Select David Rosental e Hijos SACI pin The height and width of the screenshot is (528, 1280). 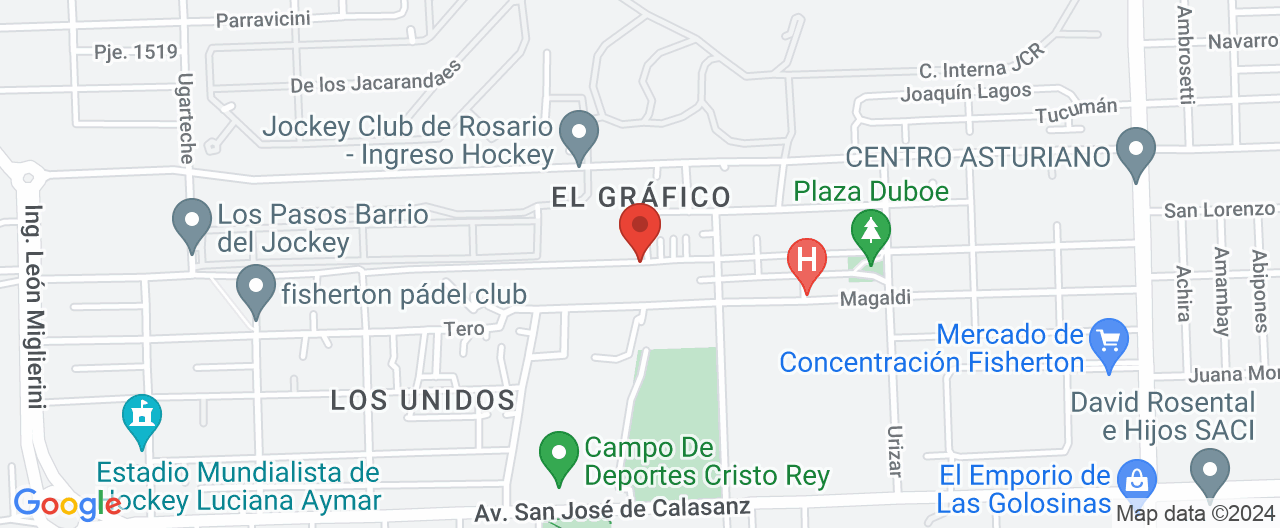[x=1210, y=470]
